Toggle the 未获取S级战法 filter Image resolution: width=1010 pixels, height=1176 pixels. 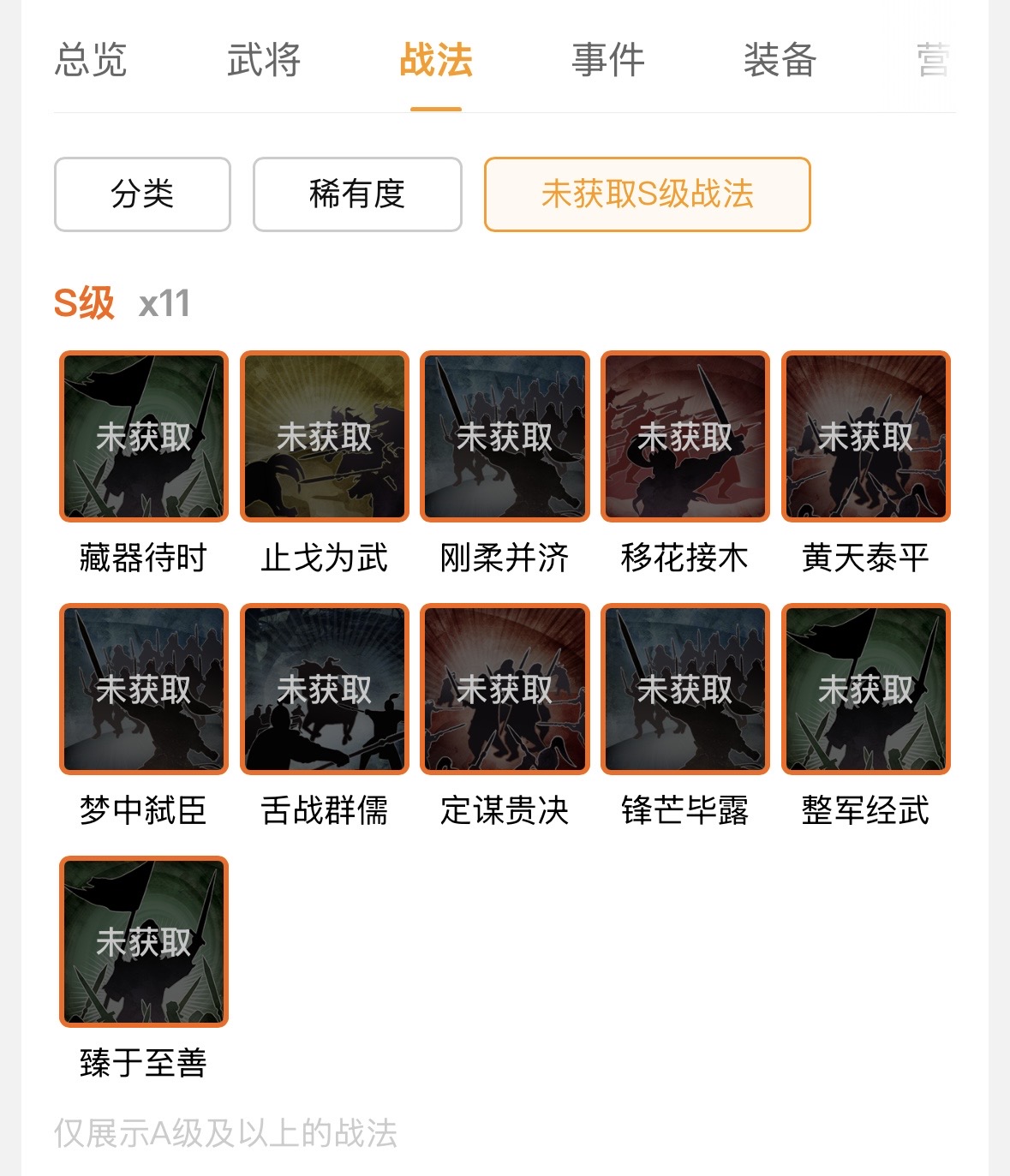click(647, 194)
